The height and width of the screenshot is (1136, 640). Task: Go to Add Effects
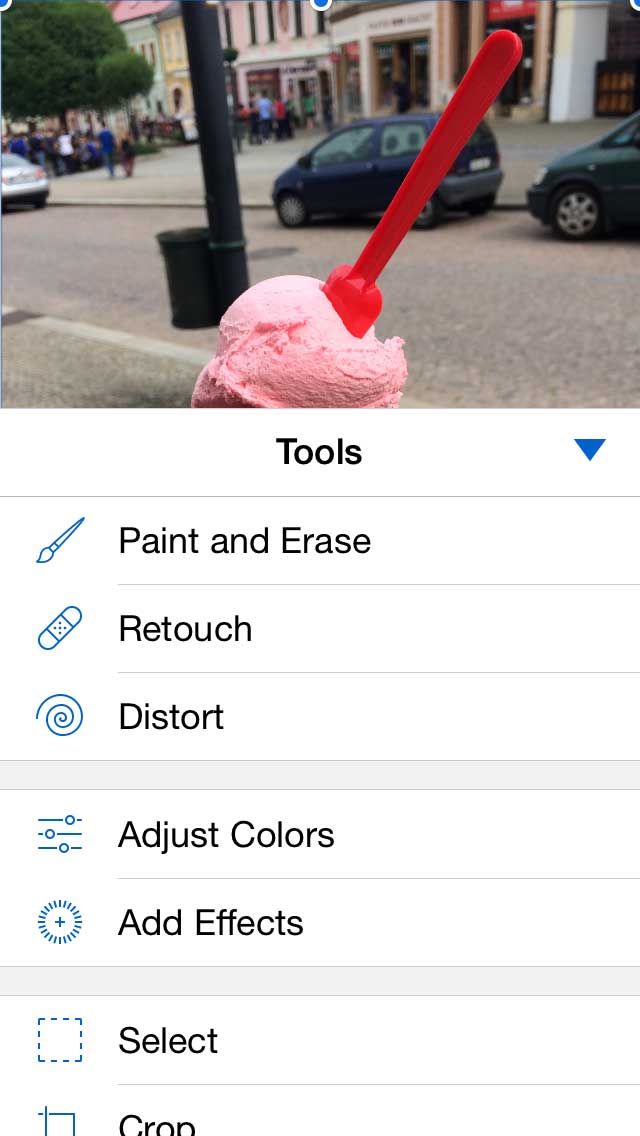[x=210, y=923]
